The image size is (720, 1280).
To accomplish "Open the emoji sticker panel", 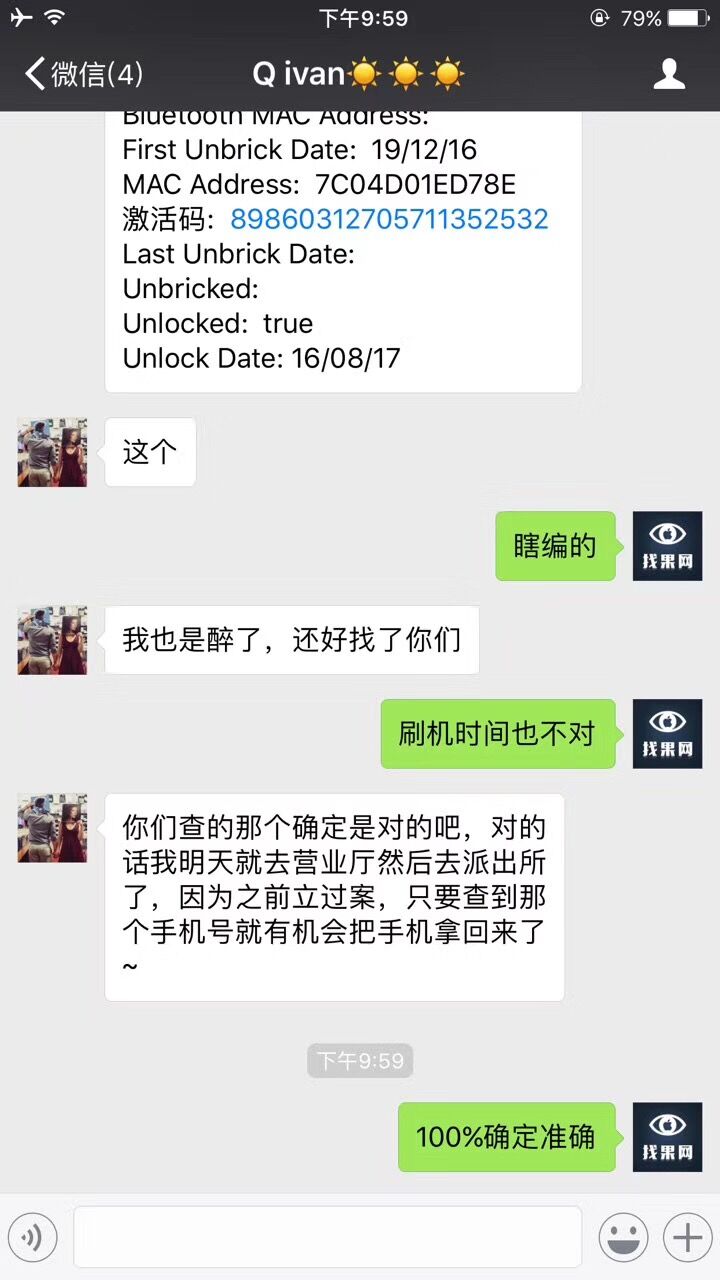I will click(x=623, y=1238).
